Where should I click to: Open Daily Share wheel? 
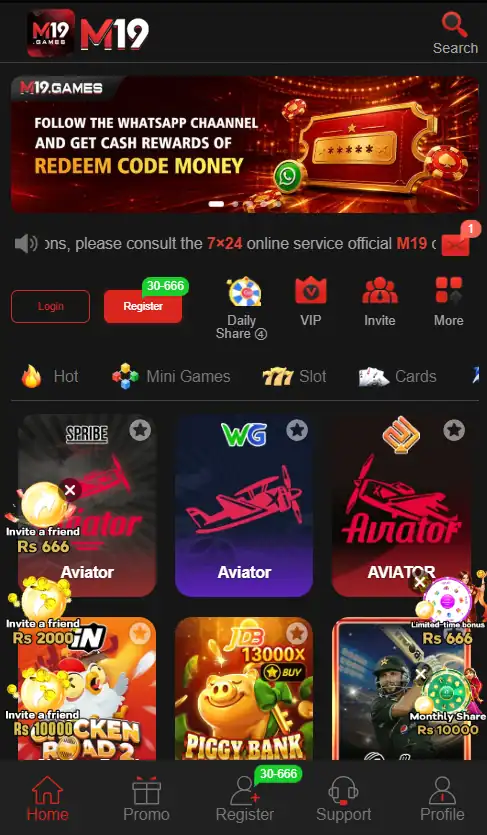coord(242,309)
